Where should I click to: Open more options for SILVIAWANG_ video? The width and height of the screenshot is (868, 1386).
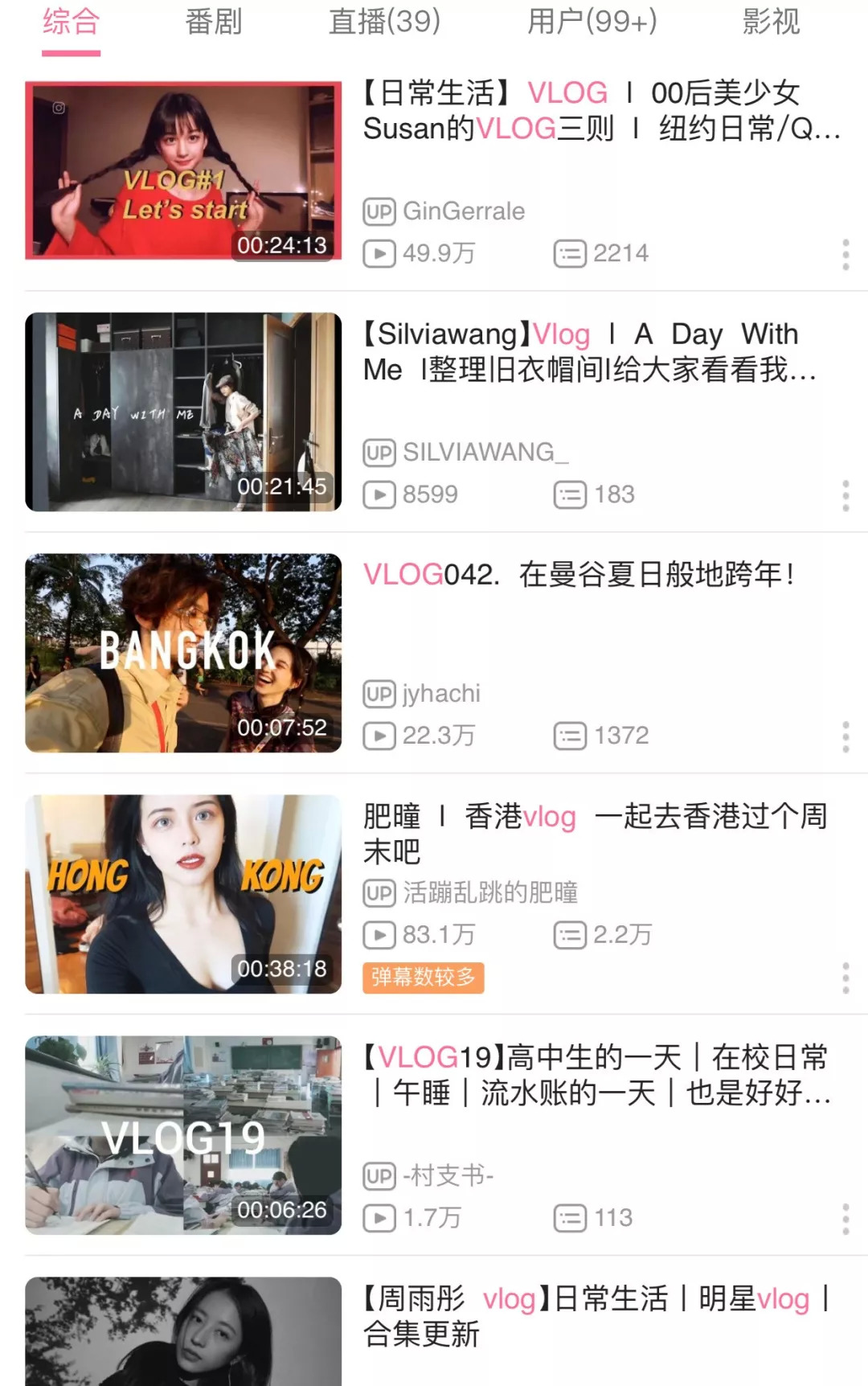[845, 495]
